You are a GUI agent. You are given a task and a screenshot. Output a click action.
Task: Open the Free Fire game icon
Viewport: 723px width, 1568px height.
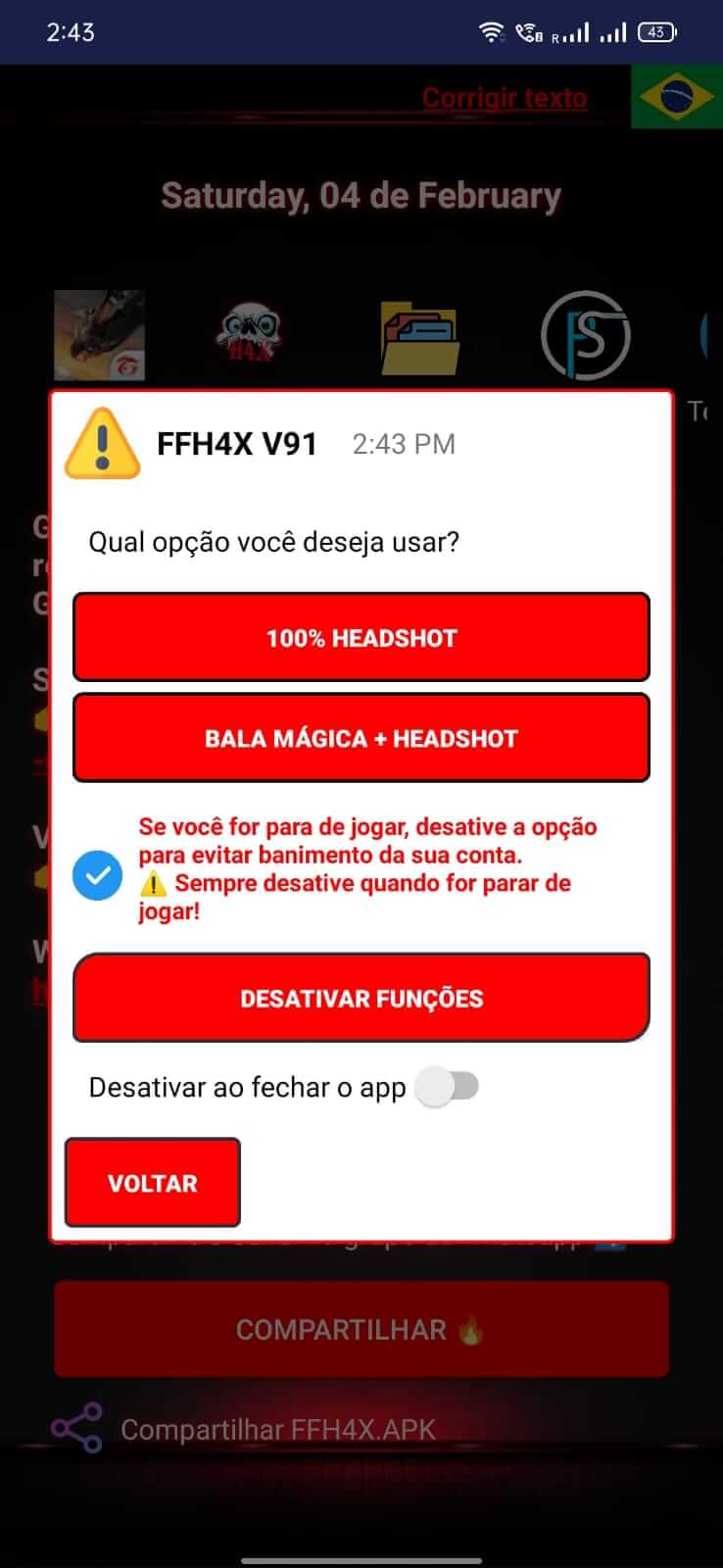pos(99,335)
